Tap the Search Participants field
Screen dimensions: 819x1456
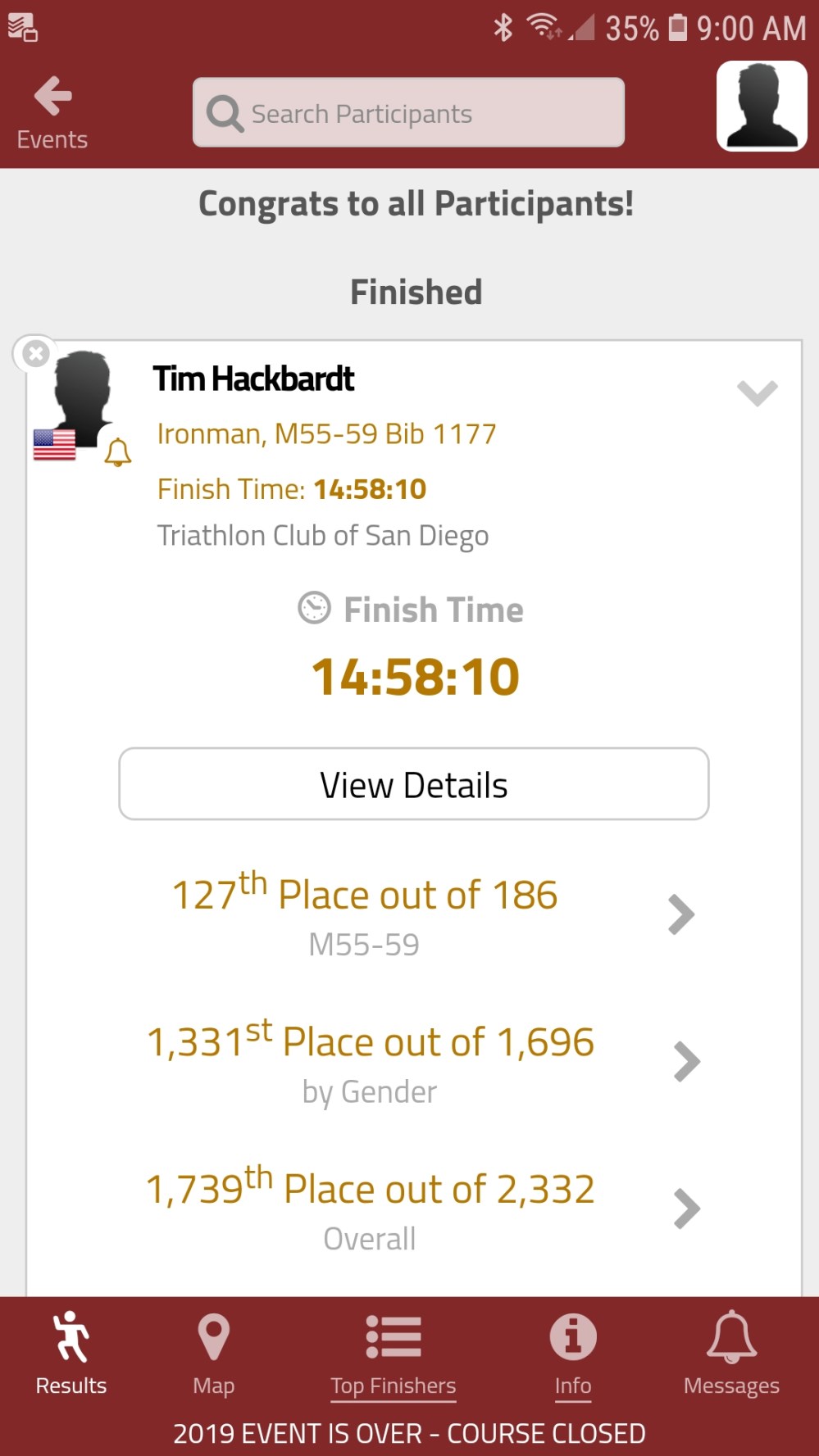tap(408, 113)
